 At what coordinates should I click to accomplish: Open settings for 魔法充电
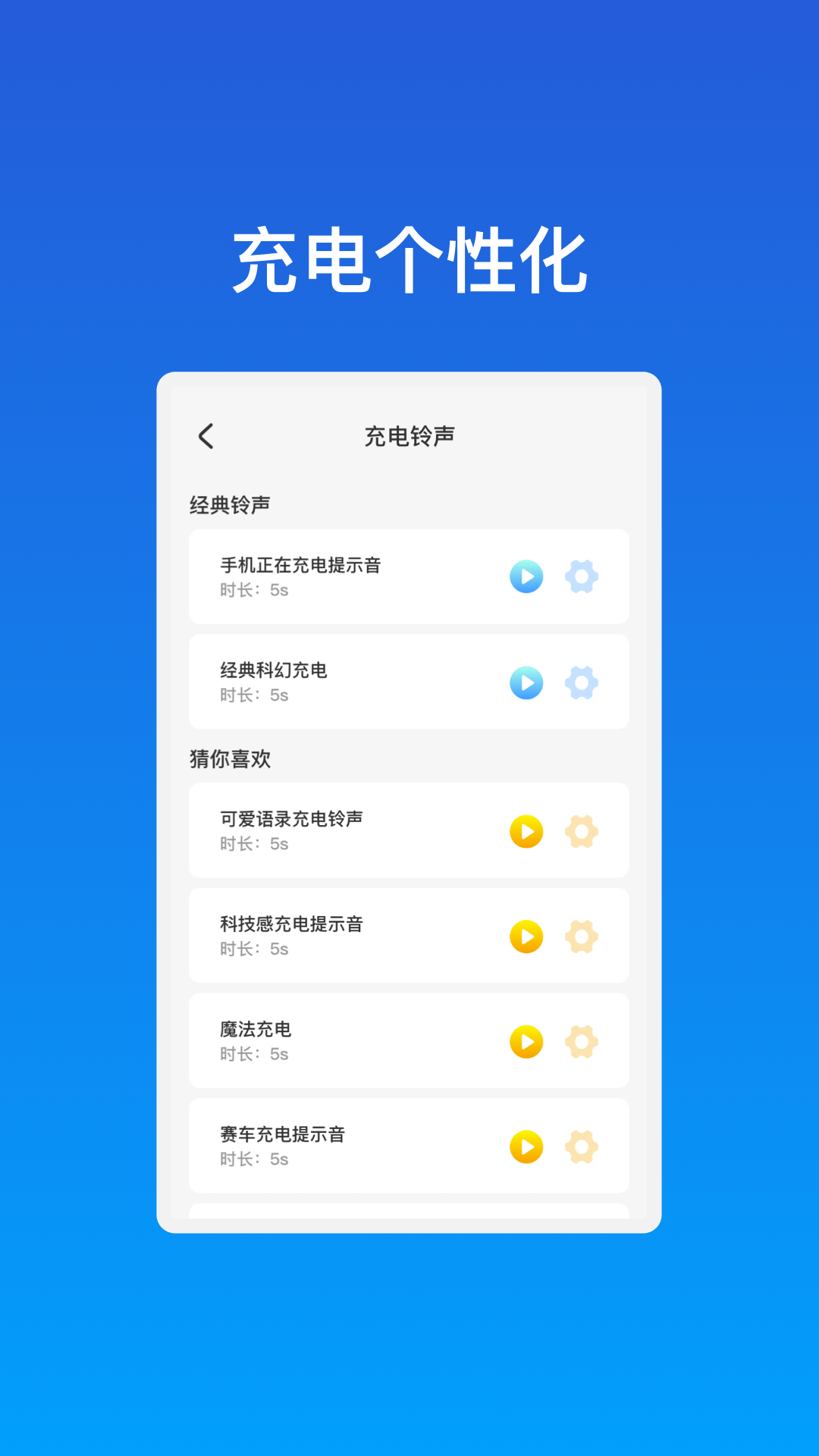pos(582,1040)
